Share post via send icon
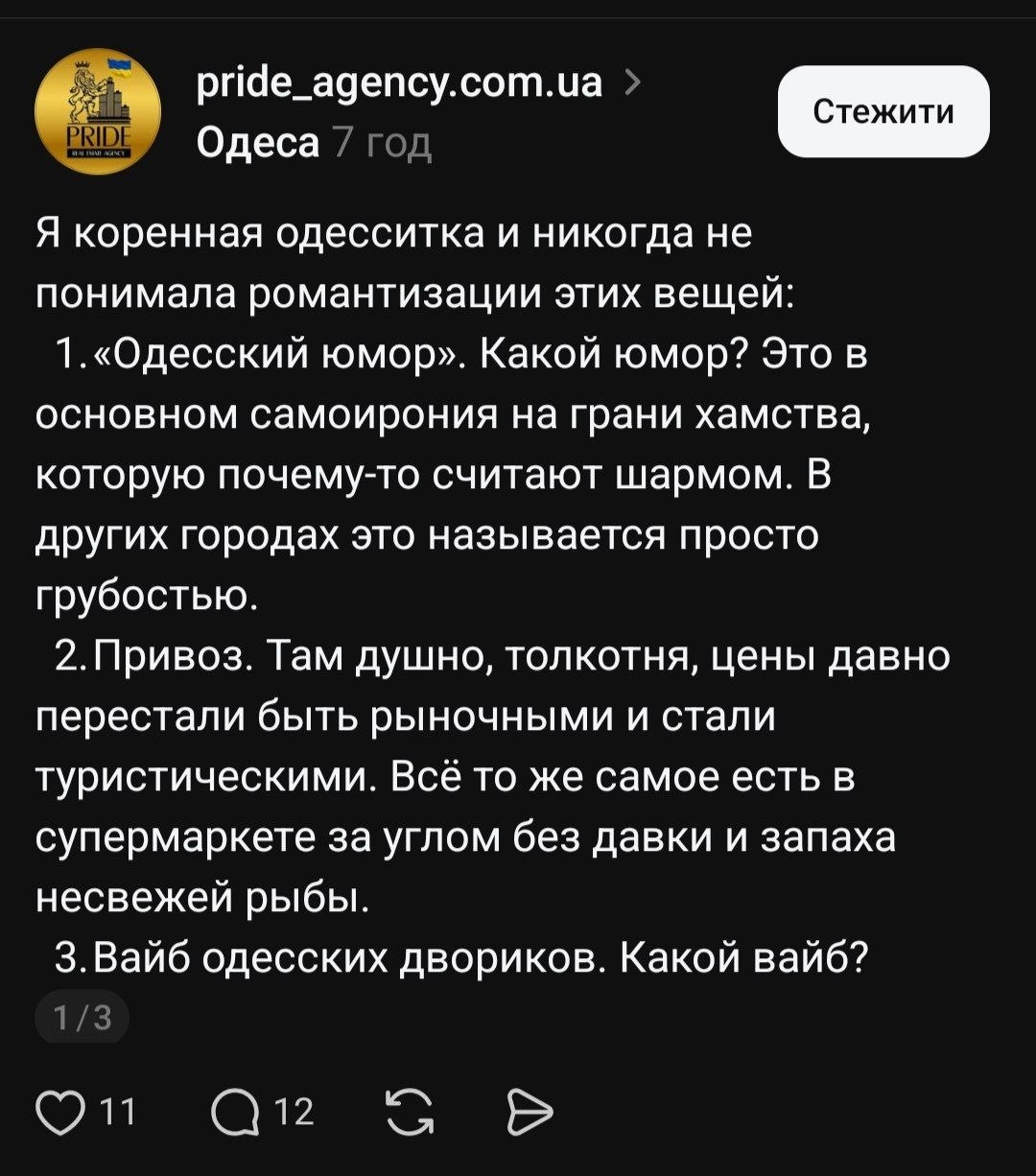The image size is (1036, 1176). pos(530,1113)
